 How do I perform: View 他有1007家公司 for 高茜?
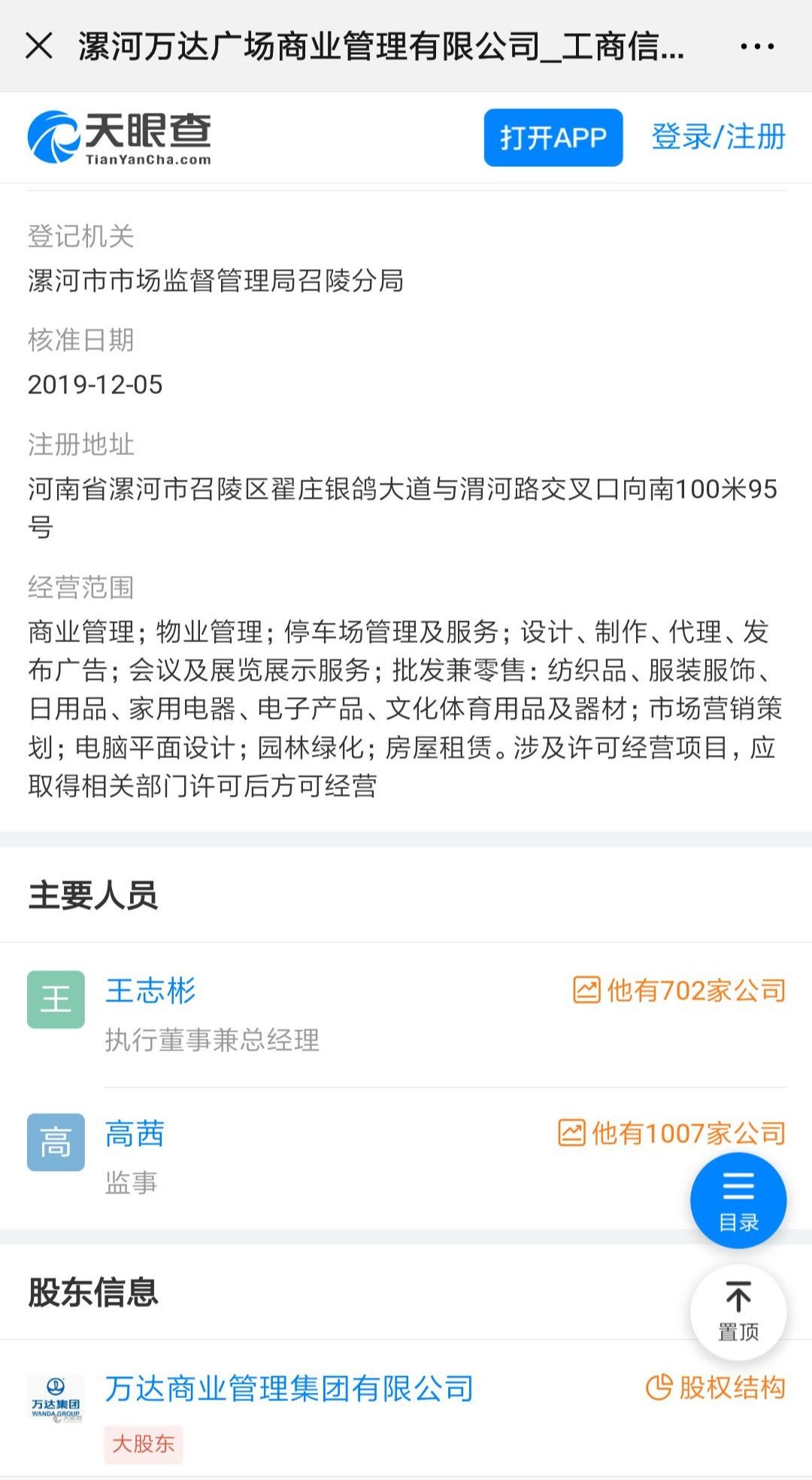point(672,1133)
